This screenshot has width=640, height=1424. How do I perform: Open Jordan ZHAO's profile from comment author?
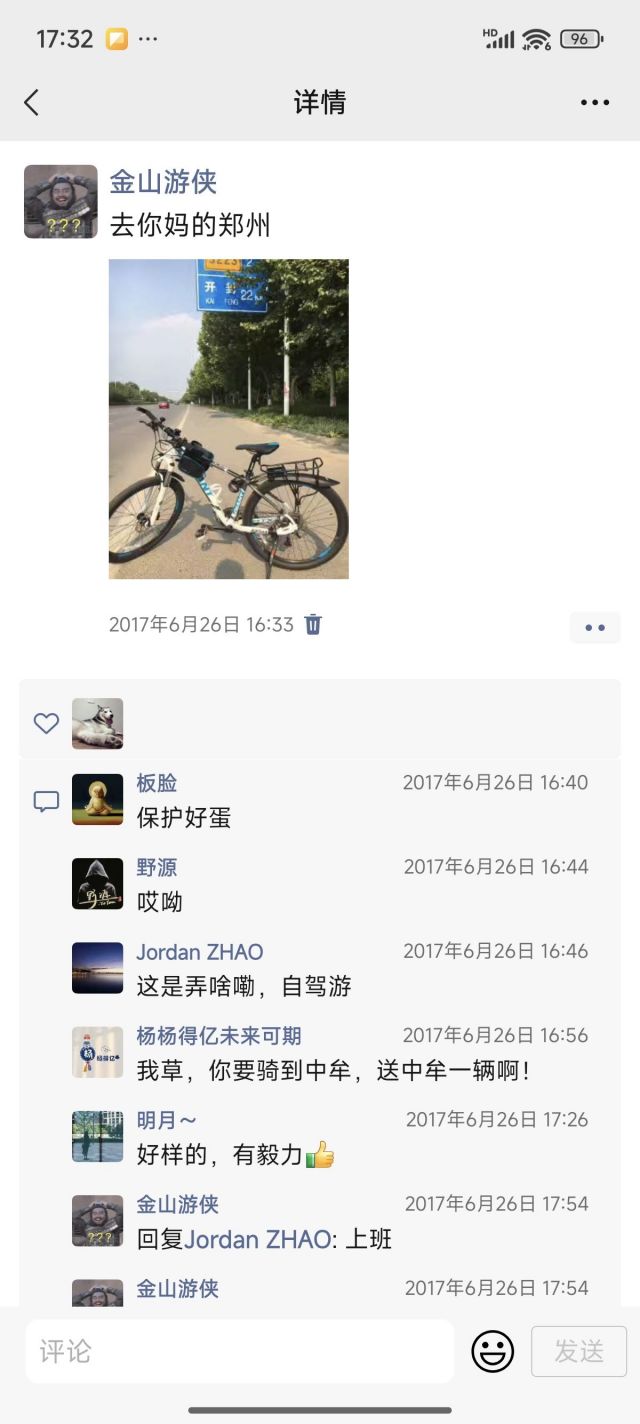[x=200, y=952]
